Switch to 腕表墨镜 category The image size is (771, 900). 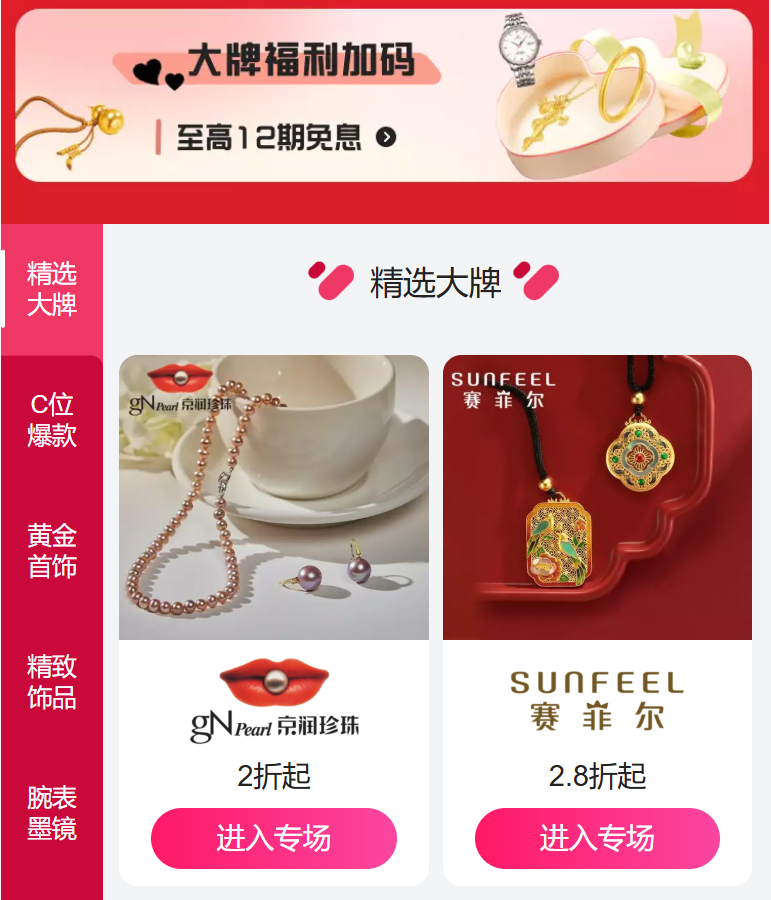coord(52,813)
